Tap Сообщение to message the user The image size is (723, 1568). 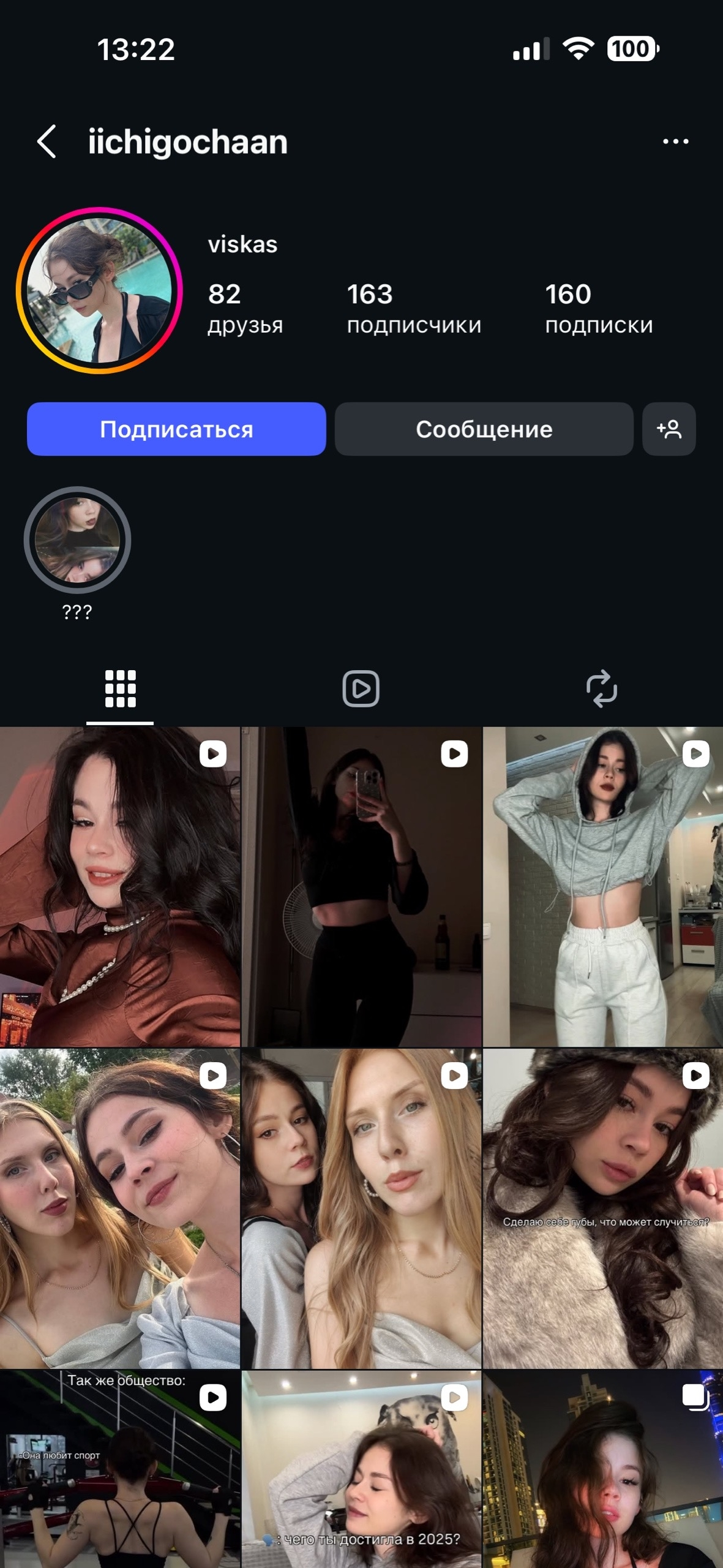coord(484,429)
